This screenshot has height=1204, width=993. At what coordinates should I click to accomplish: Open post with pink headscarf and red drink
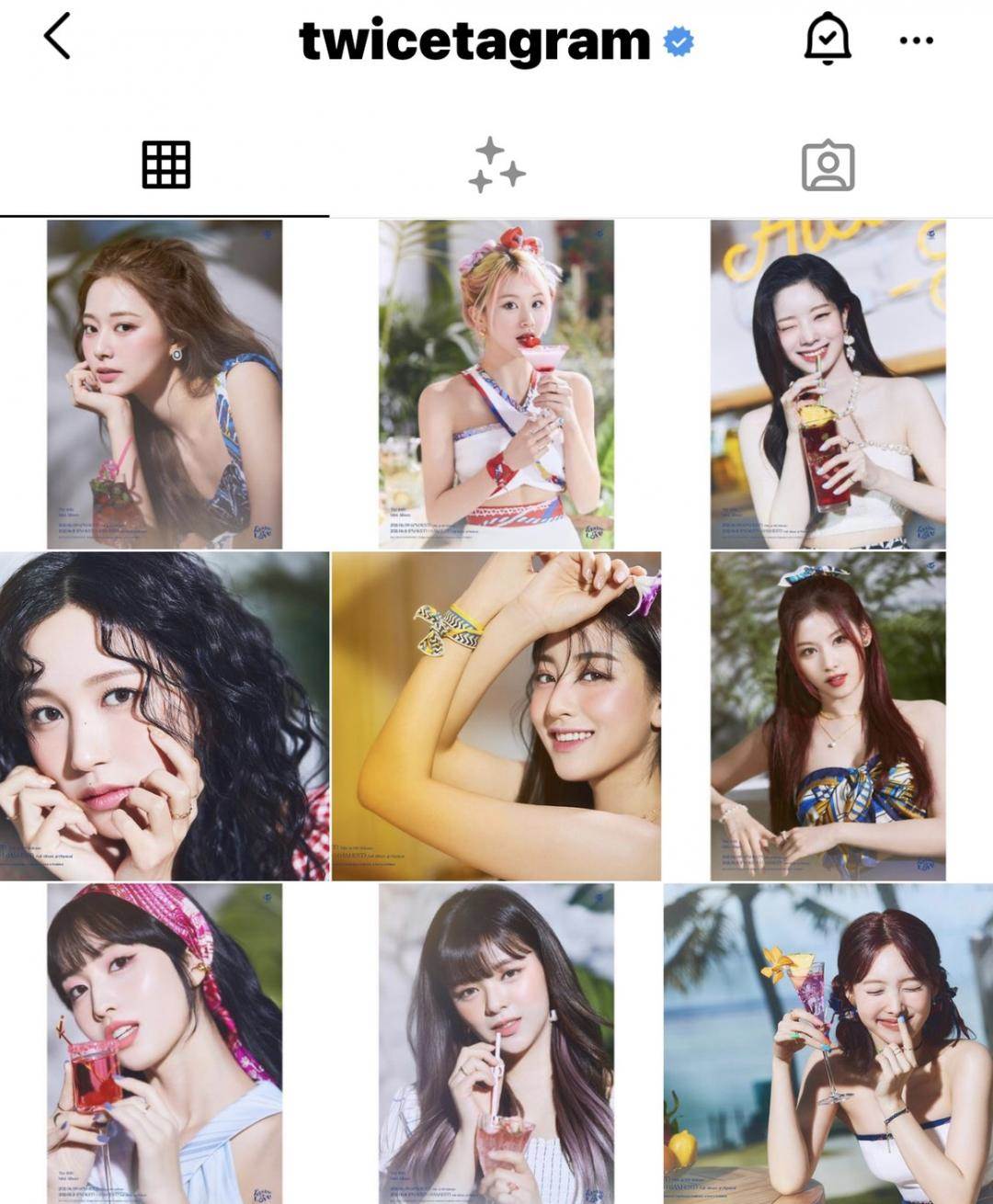pyautogui.click(x=165, y=1043)
